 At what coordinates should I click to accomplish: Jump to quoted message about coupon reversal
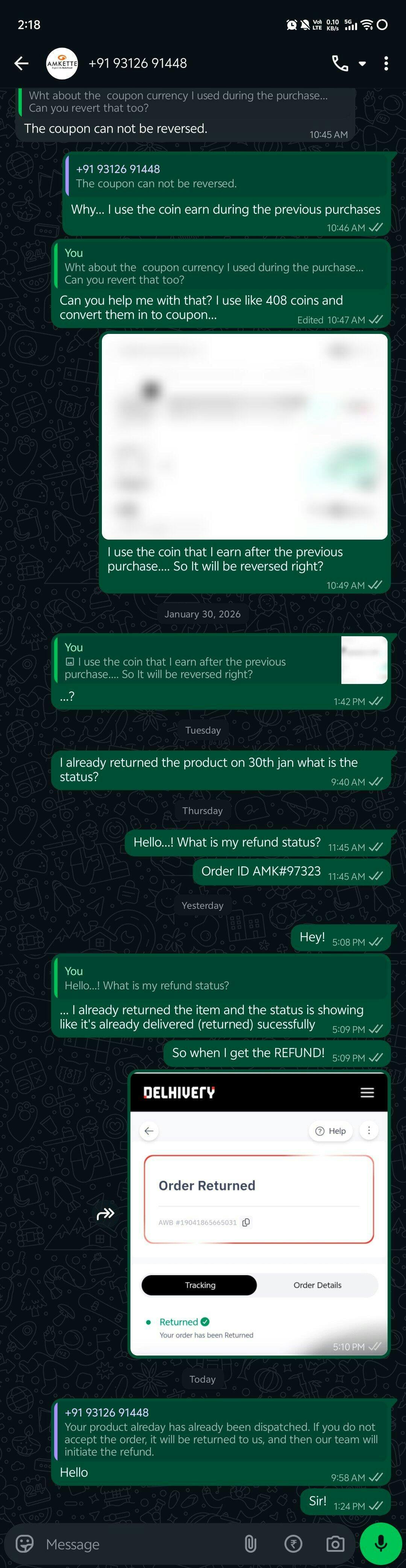click(x=225, y=176)
